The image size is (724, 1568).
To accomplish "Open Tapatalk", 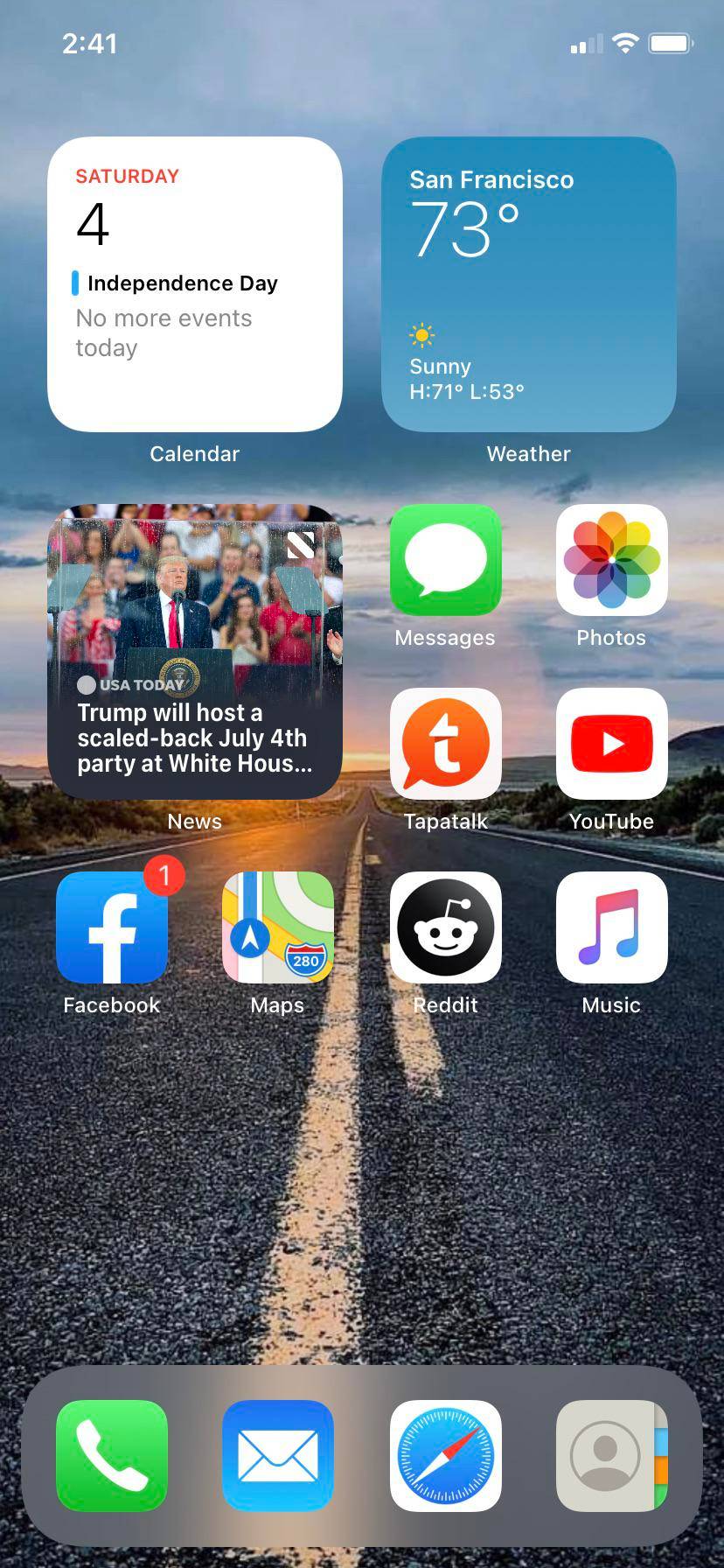I will pos(445,745).
